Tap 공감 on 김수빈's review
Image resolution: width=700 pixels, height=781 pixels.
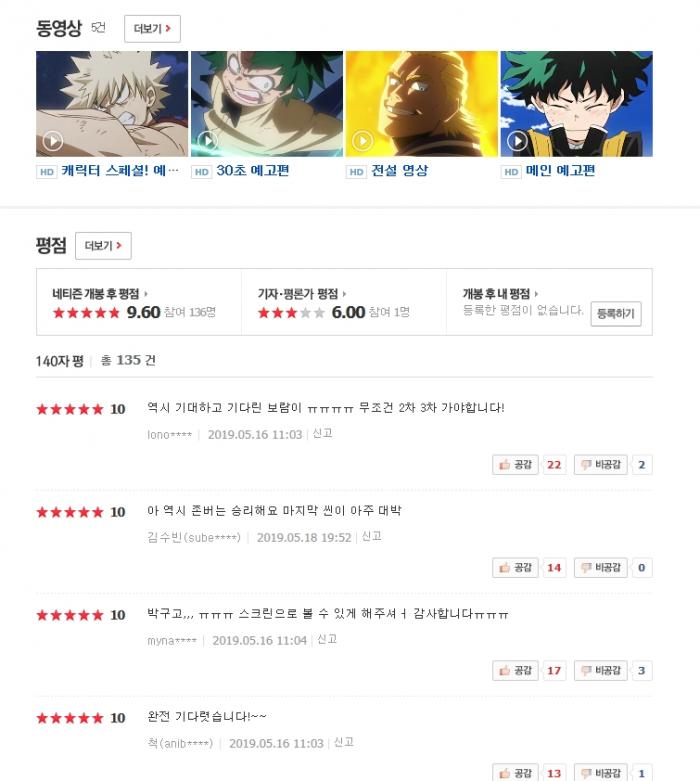pos(516,568)
